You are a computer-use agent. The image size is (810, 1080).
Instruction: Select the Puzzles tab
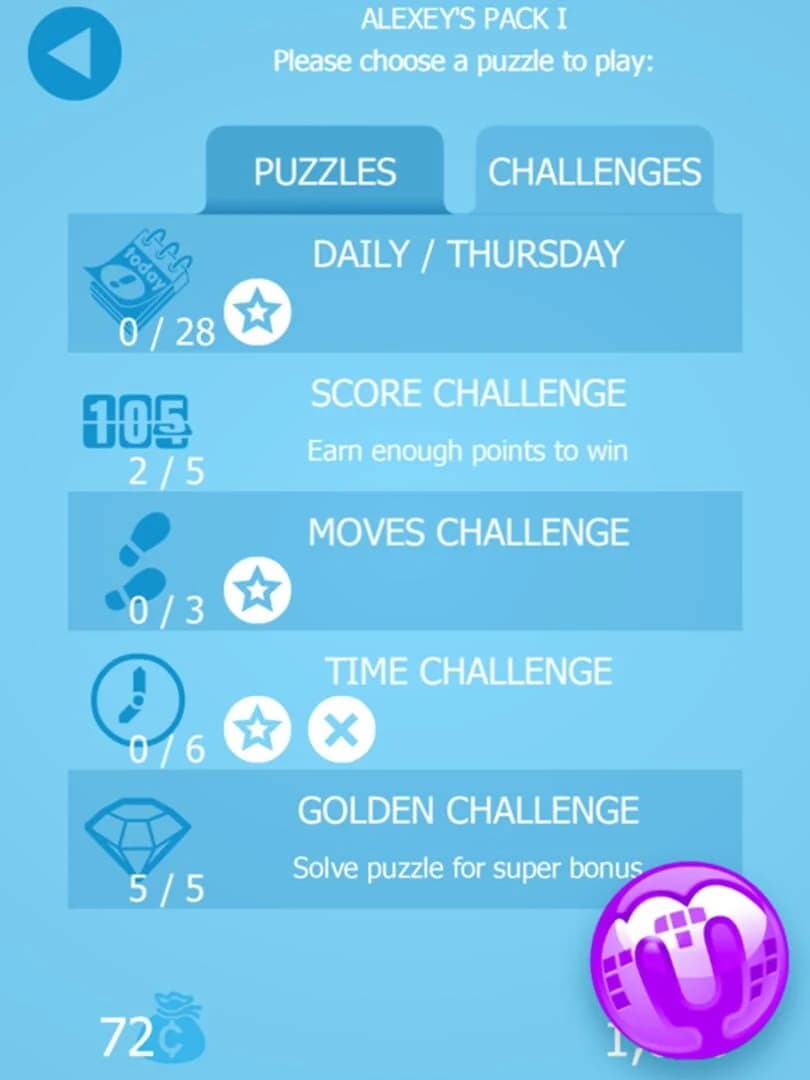[327, 172]
